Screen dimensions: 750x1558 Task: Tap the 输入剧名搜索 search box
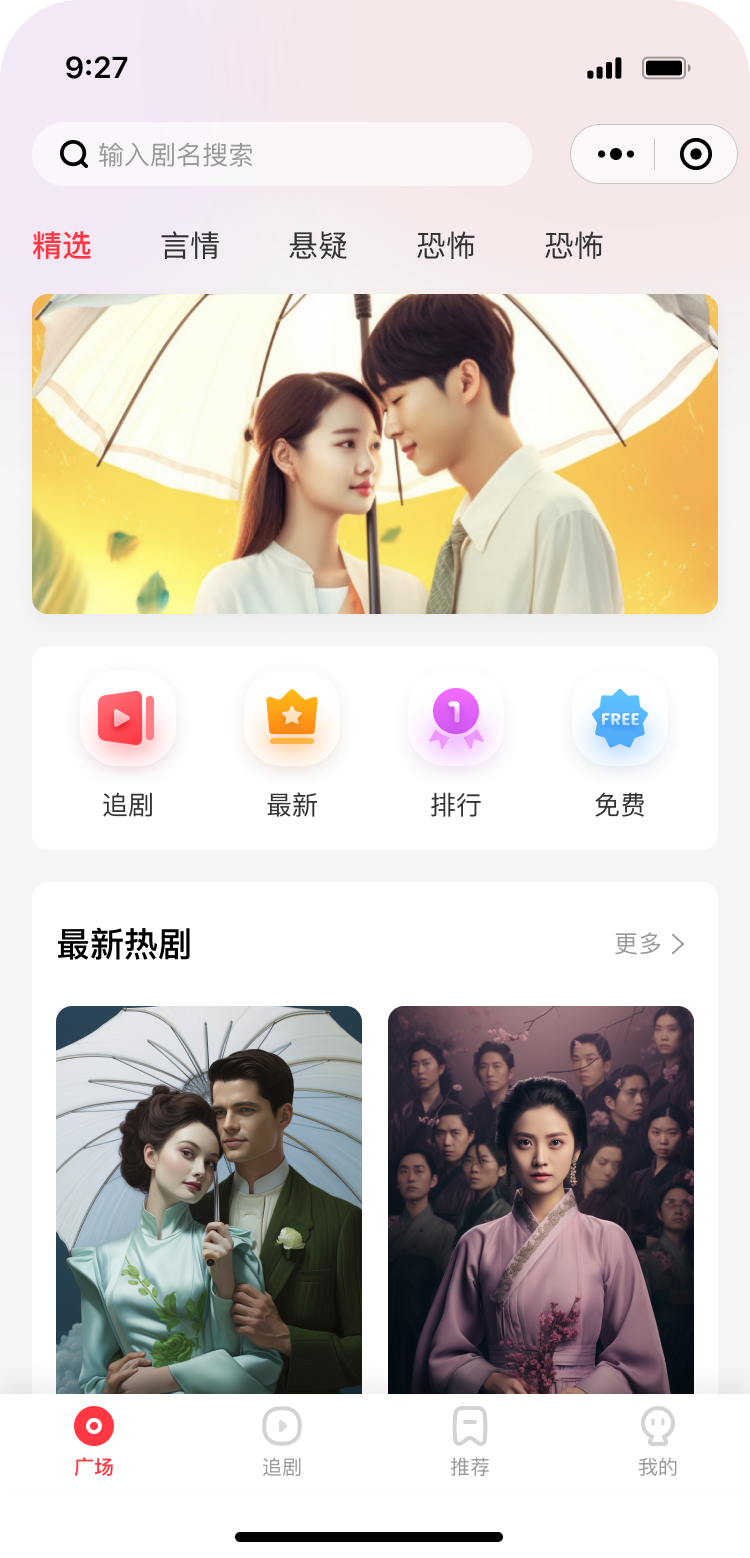pyautogui.click(x=280, y=155)
